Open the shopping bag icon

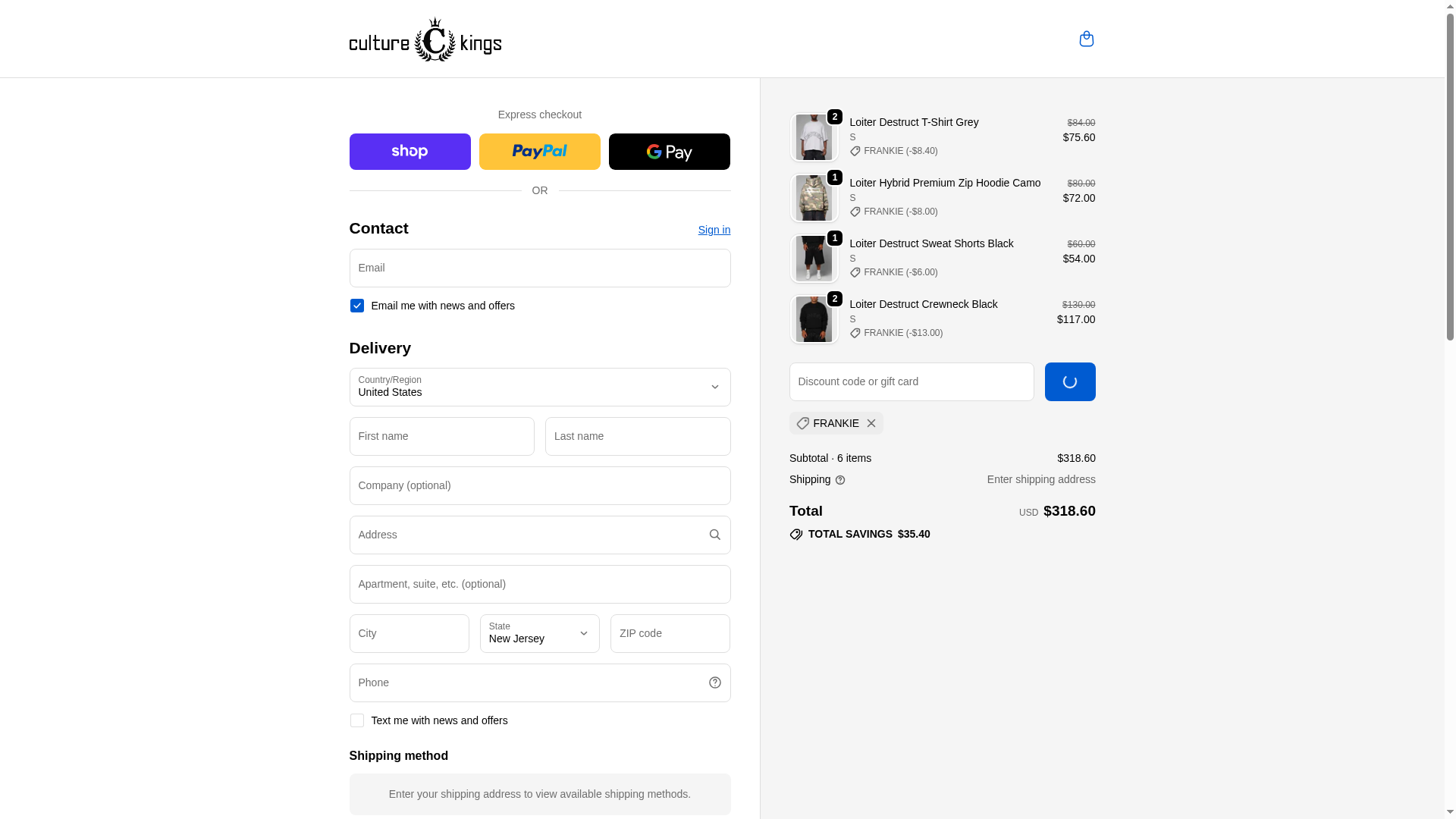click(x=1086, y=39)
